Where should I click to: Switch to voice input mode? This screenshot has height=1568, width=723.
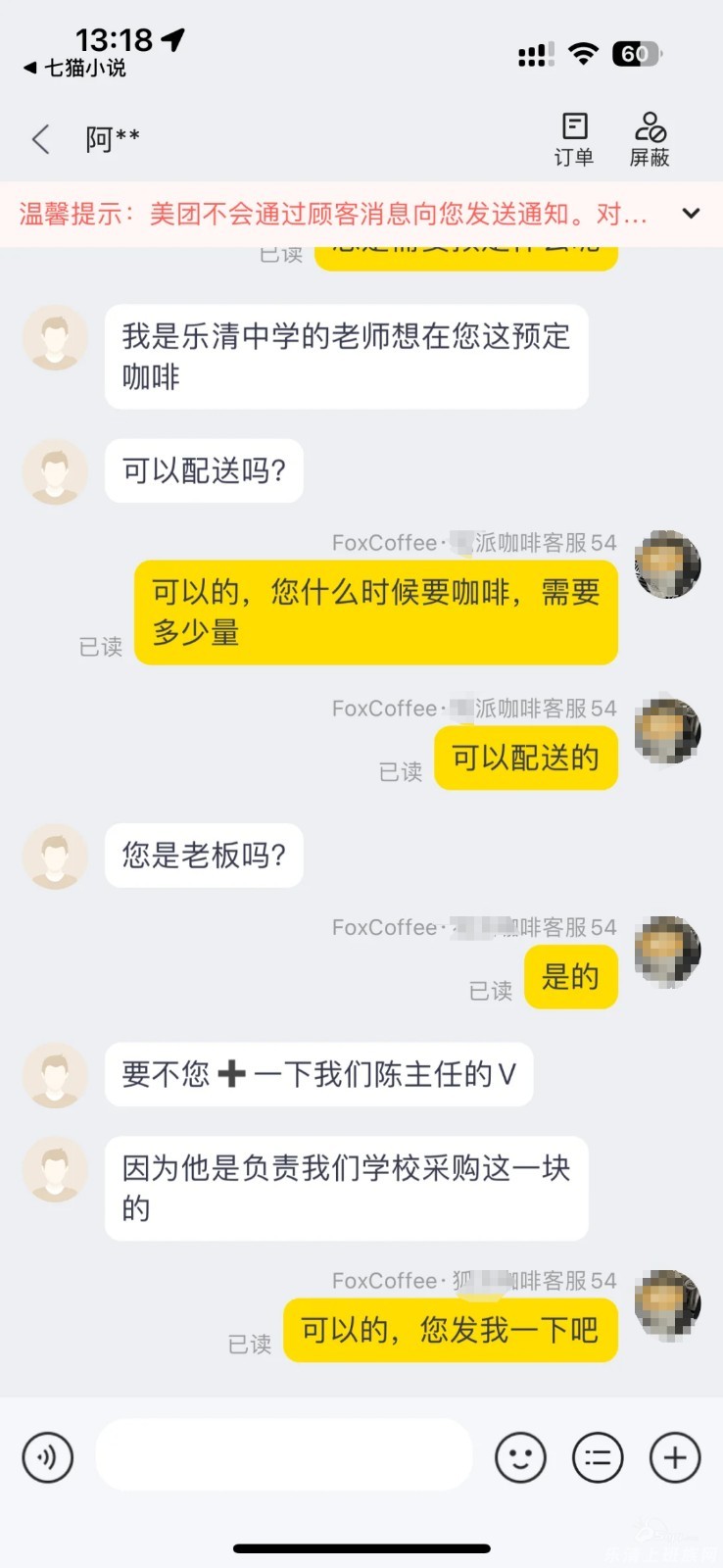[48, 1457]
